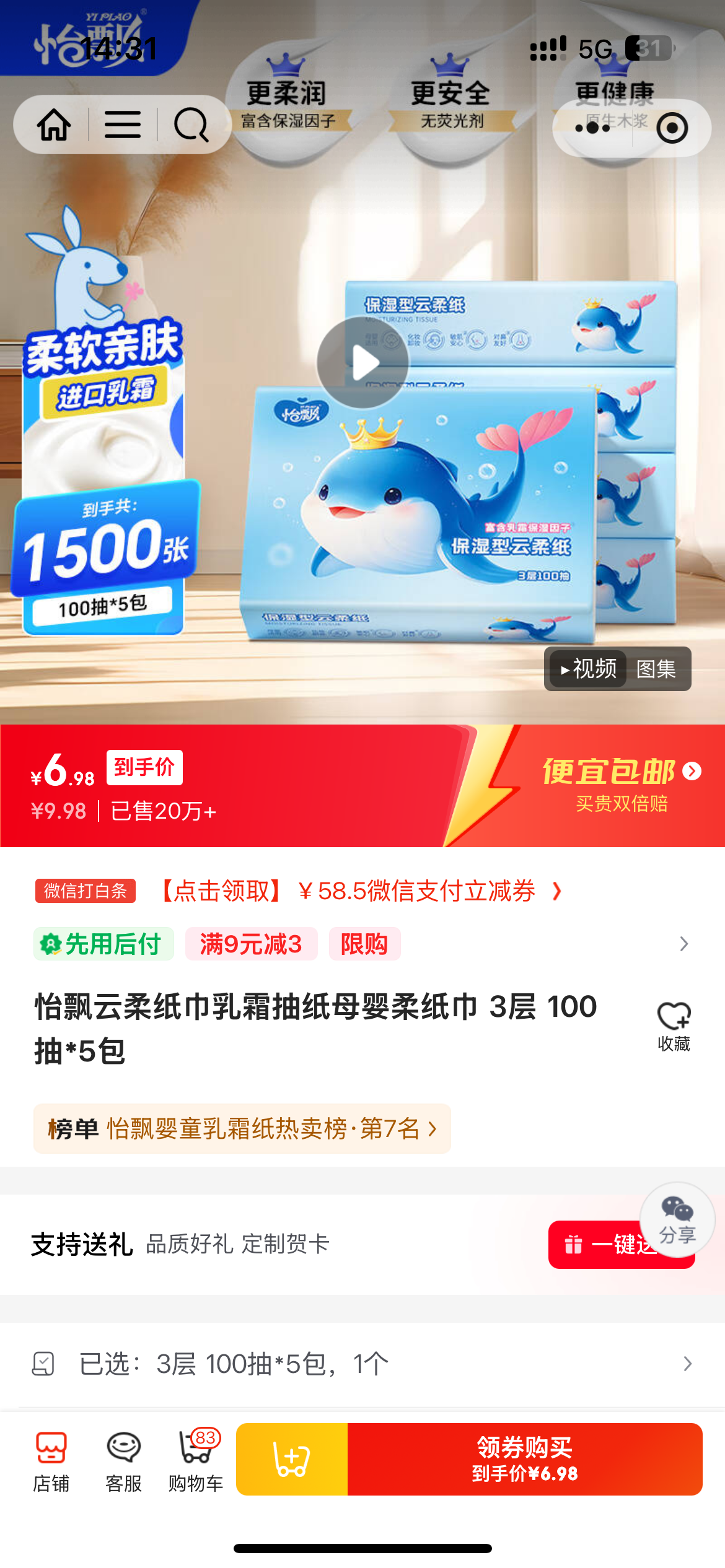Image resolution: width=725 pixels, height=1568 pixels.
Task: Close the mini program via circle icon
Action: click(672, 128)
